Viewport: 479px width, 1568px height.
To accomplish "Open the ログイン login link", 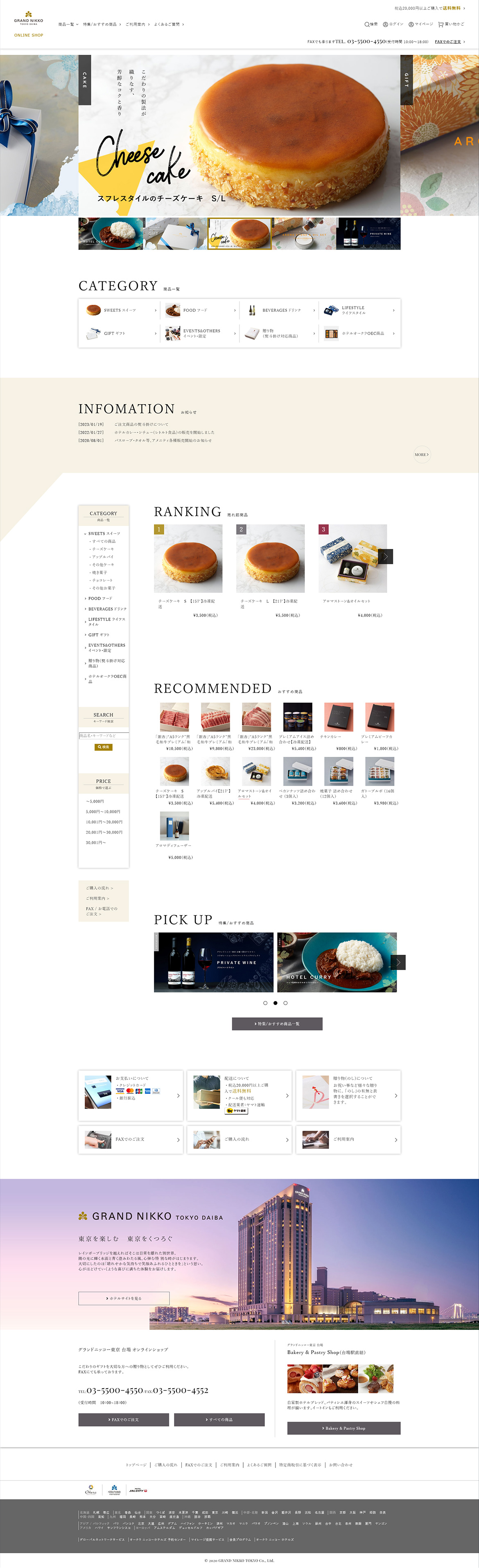I will pos(393,25).
